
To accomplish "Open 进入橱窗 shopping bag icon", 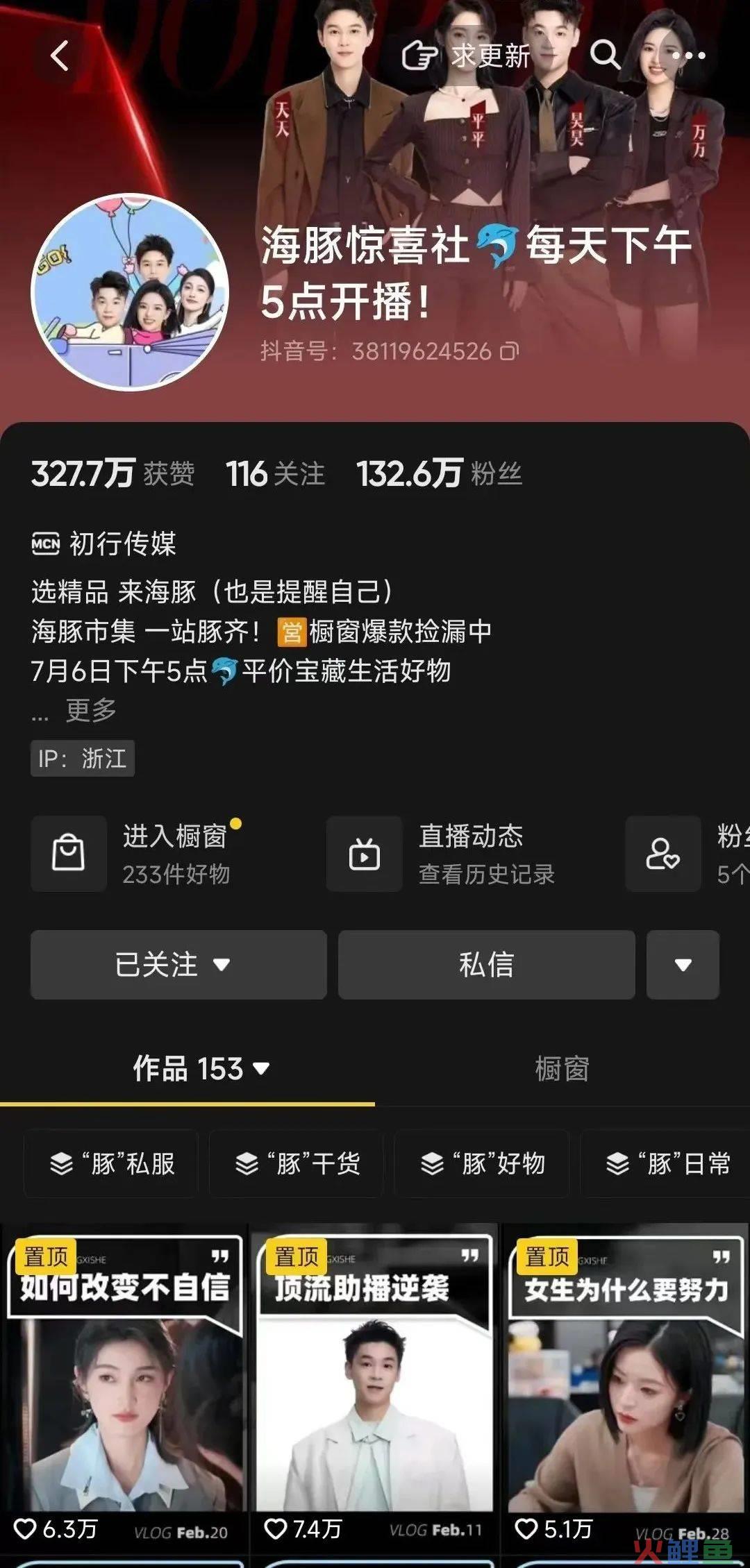I will (x=67, y=854).
